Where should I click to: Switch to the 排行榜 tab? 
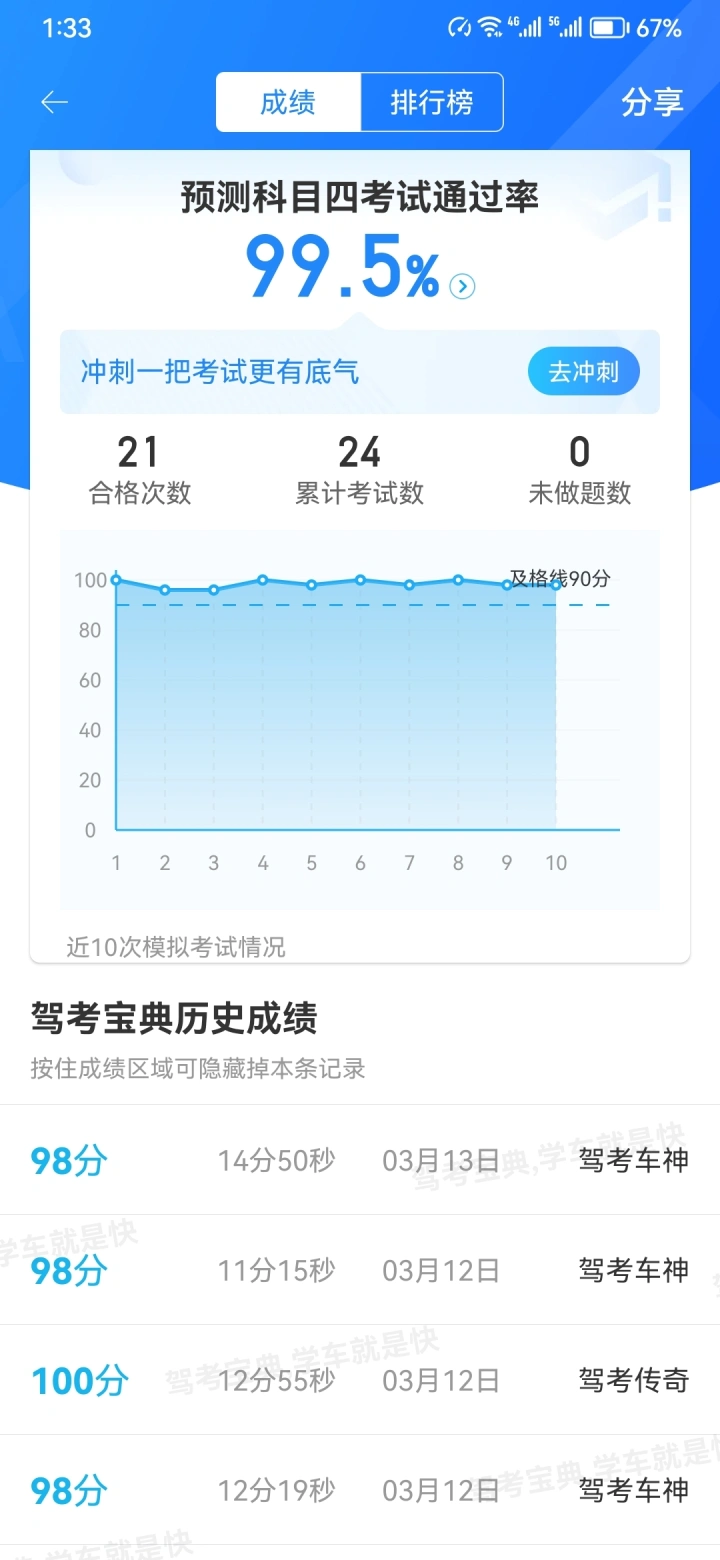pos(431,102)
